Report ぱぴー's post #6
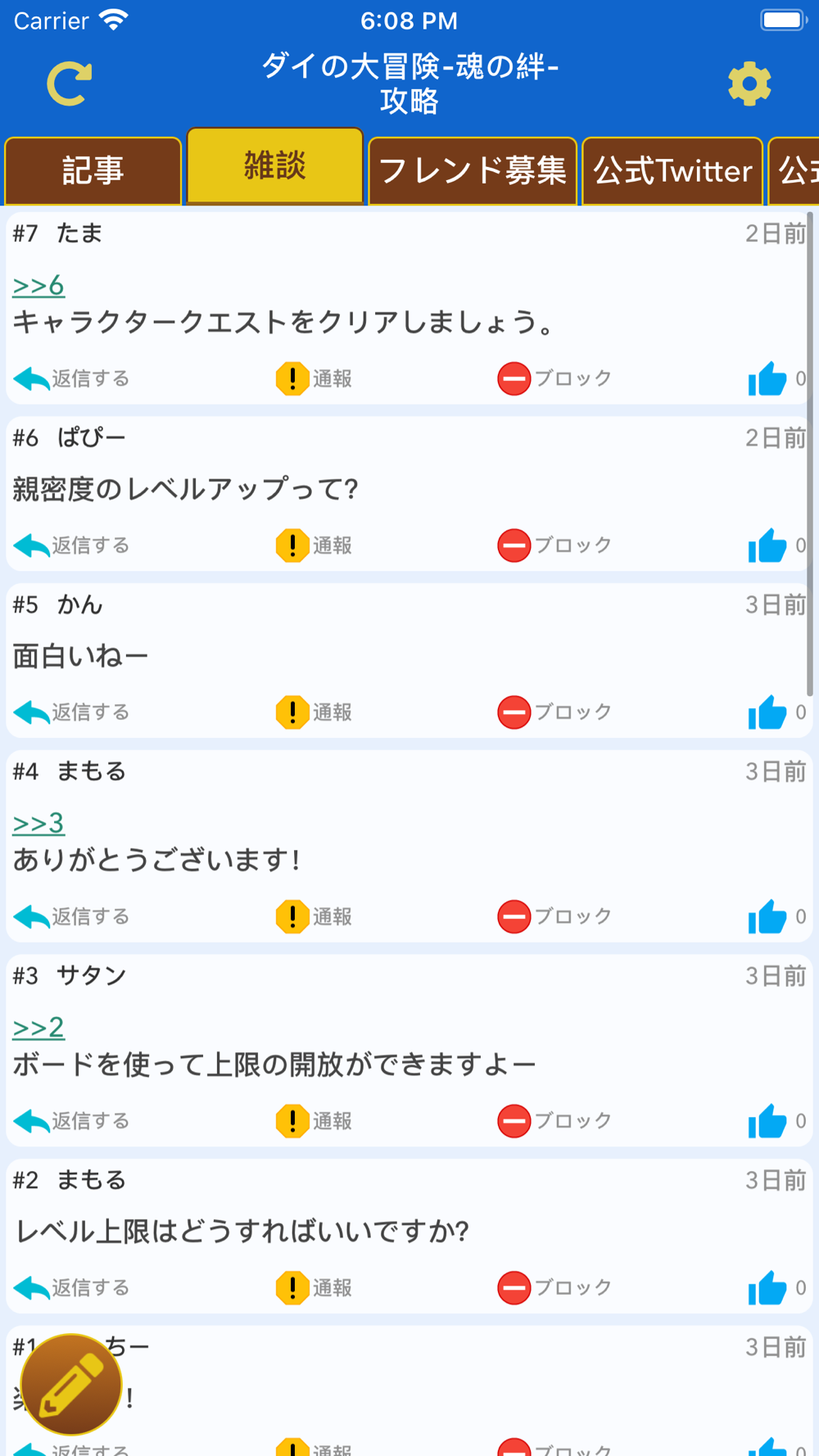 point(314,545)
